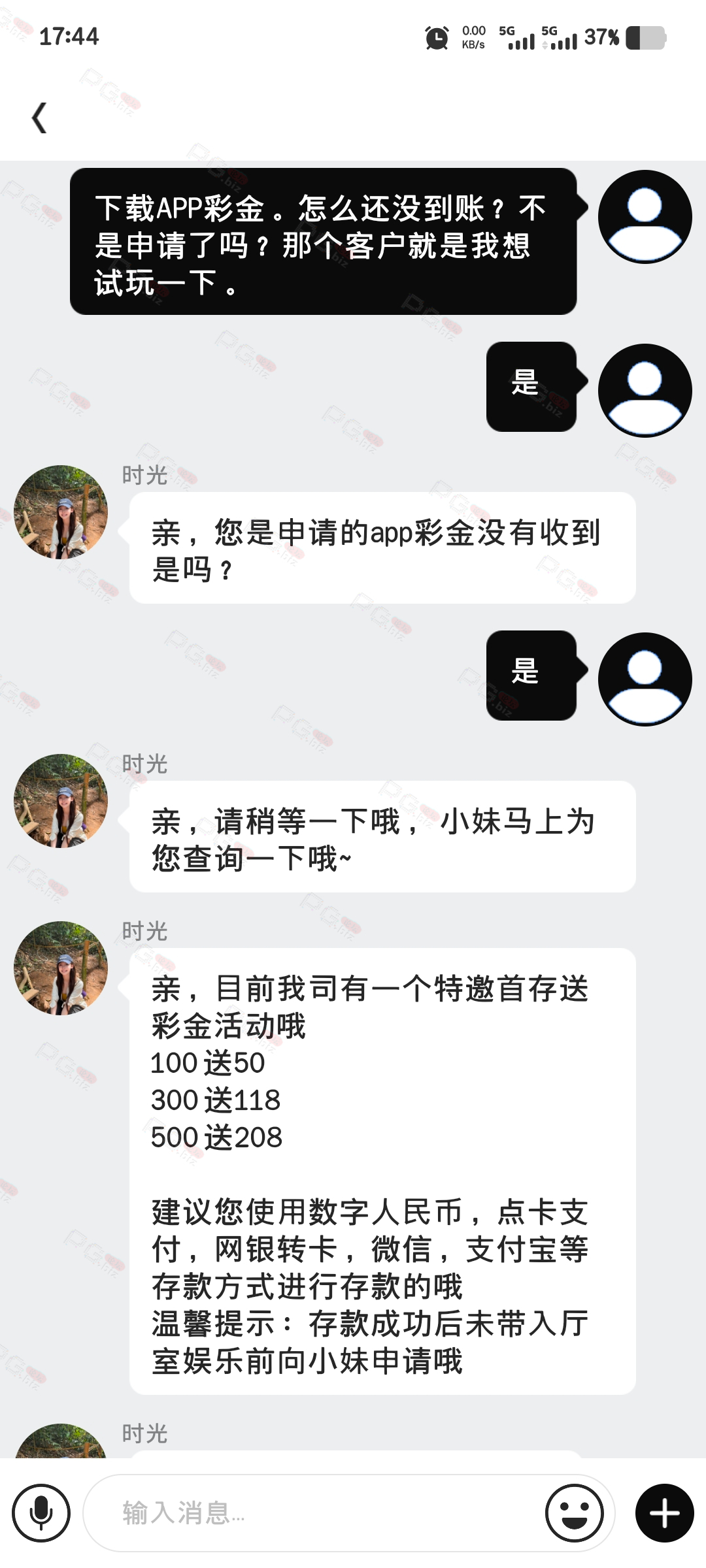Focus the 输入消息 message field
Screen dimensions: 706x1568
point(349,1512)
